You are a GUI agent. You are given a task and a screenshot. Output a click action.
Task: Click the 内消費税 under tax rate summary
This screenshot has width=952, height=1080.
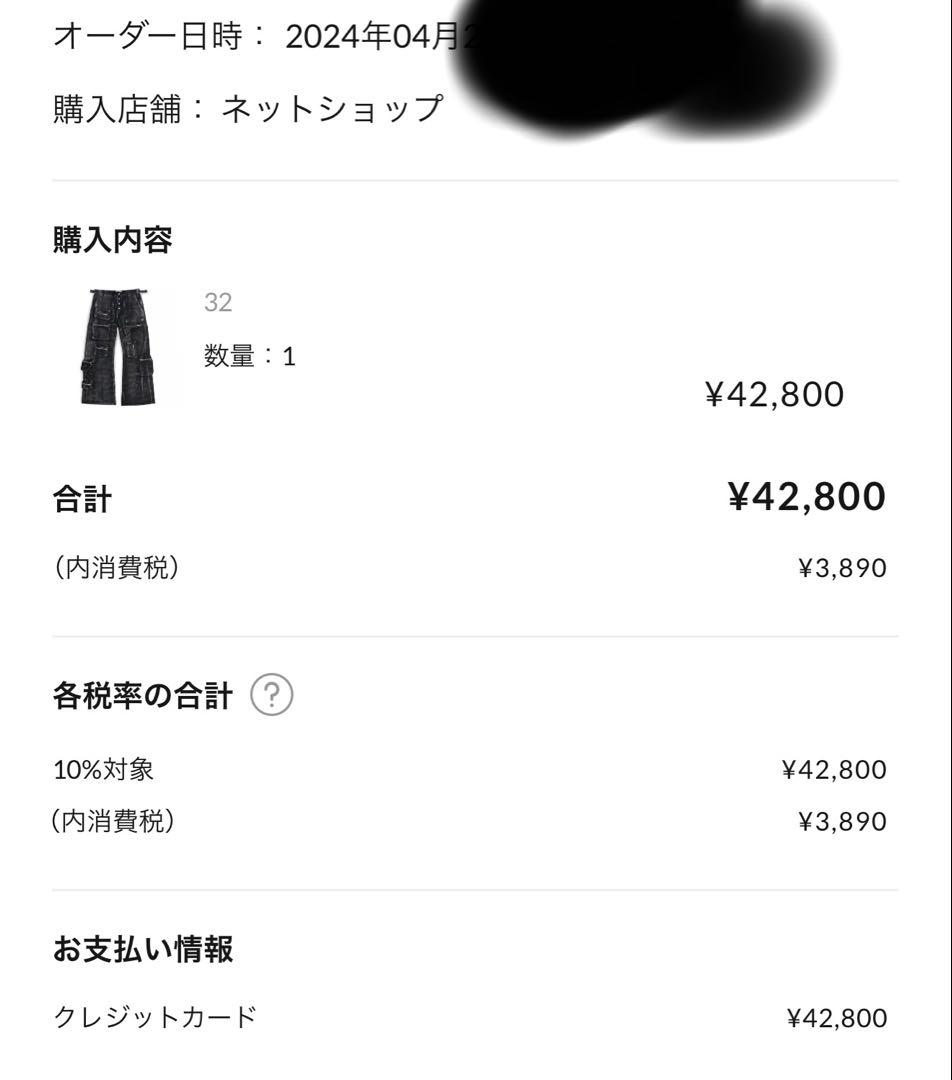[x=113, y=821]
